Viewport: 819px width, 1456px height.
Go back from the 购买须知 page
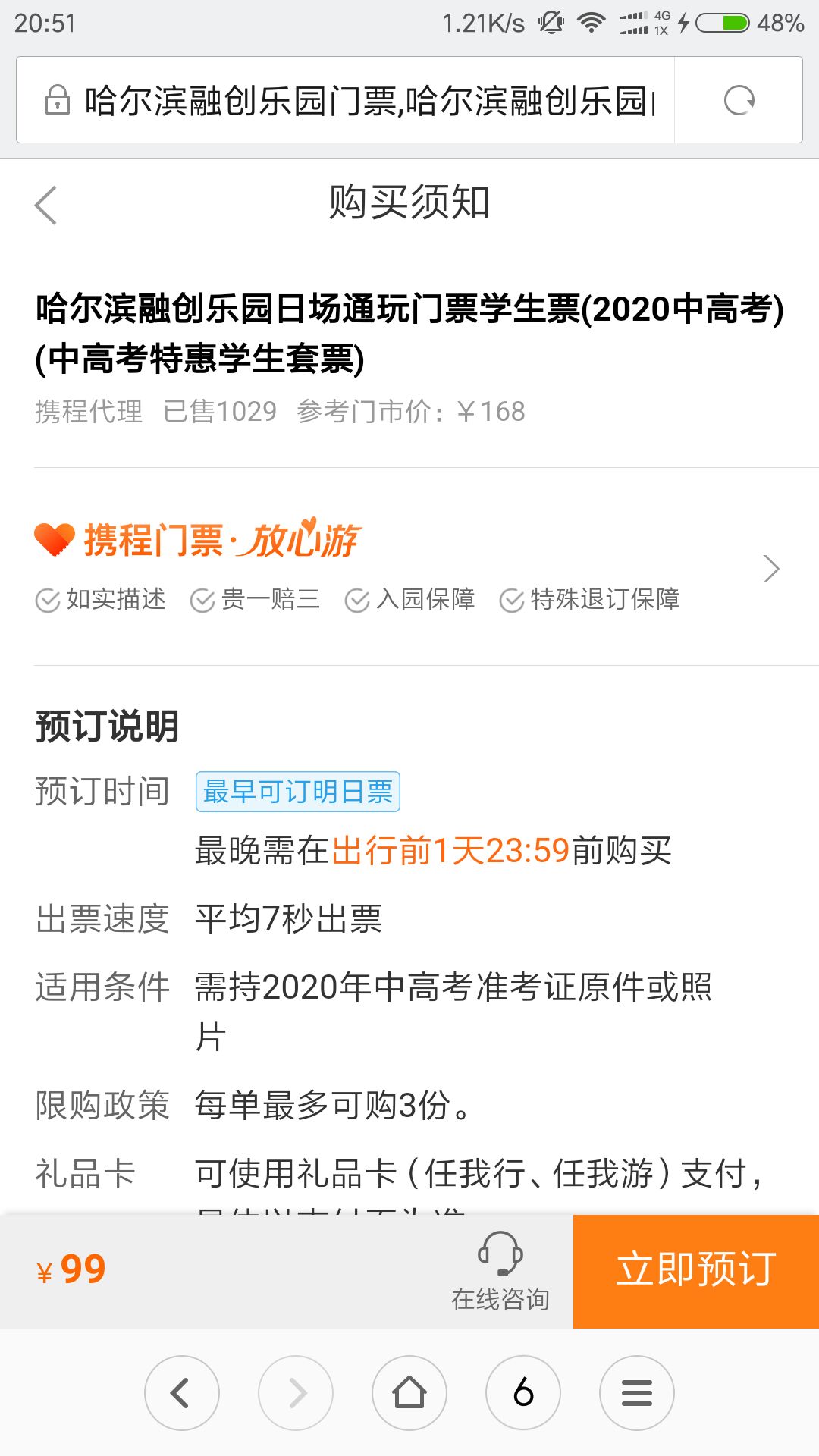pos(46,205)
